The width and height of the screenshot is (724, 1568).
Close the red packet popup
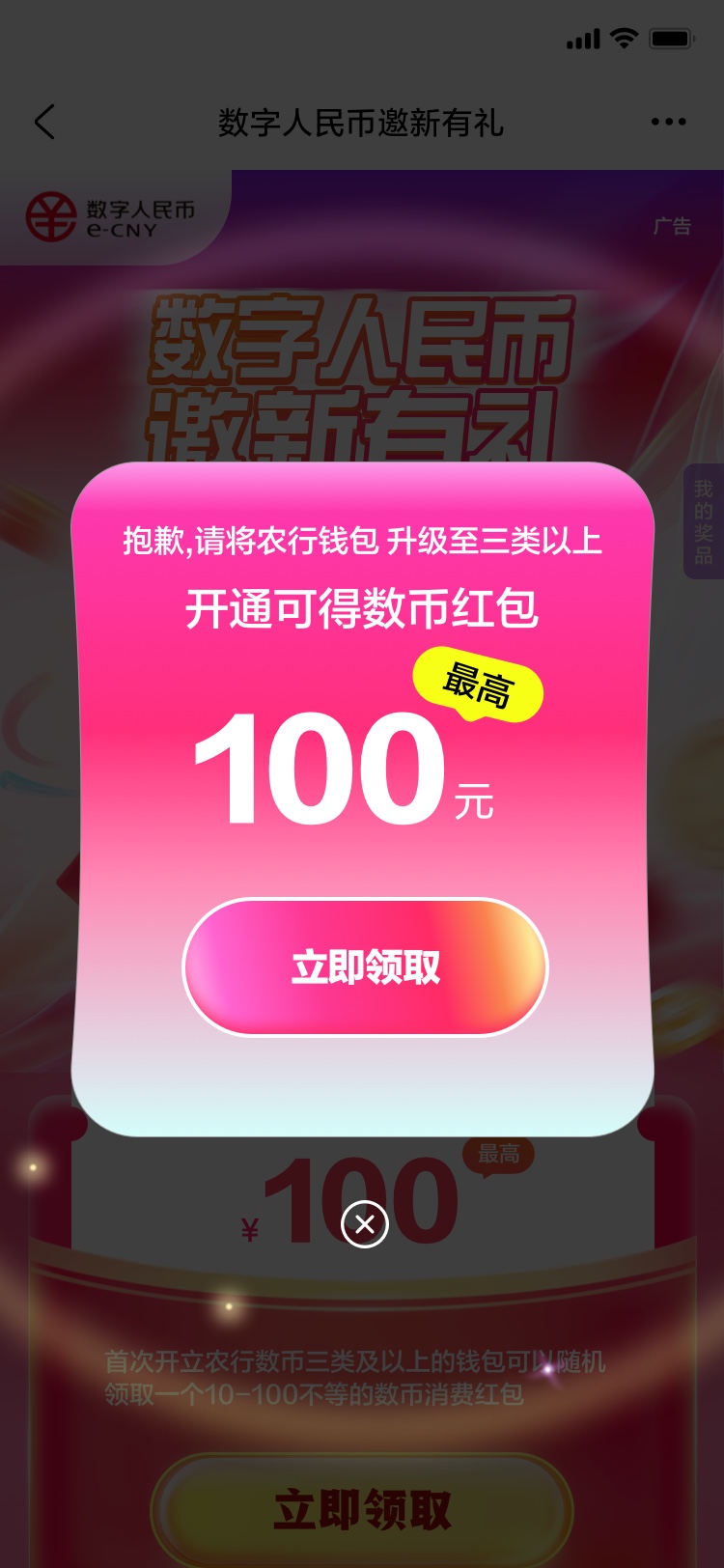(x=365, y=1224)
